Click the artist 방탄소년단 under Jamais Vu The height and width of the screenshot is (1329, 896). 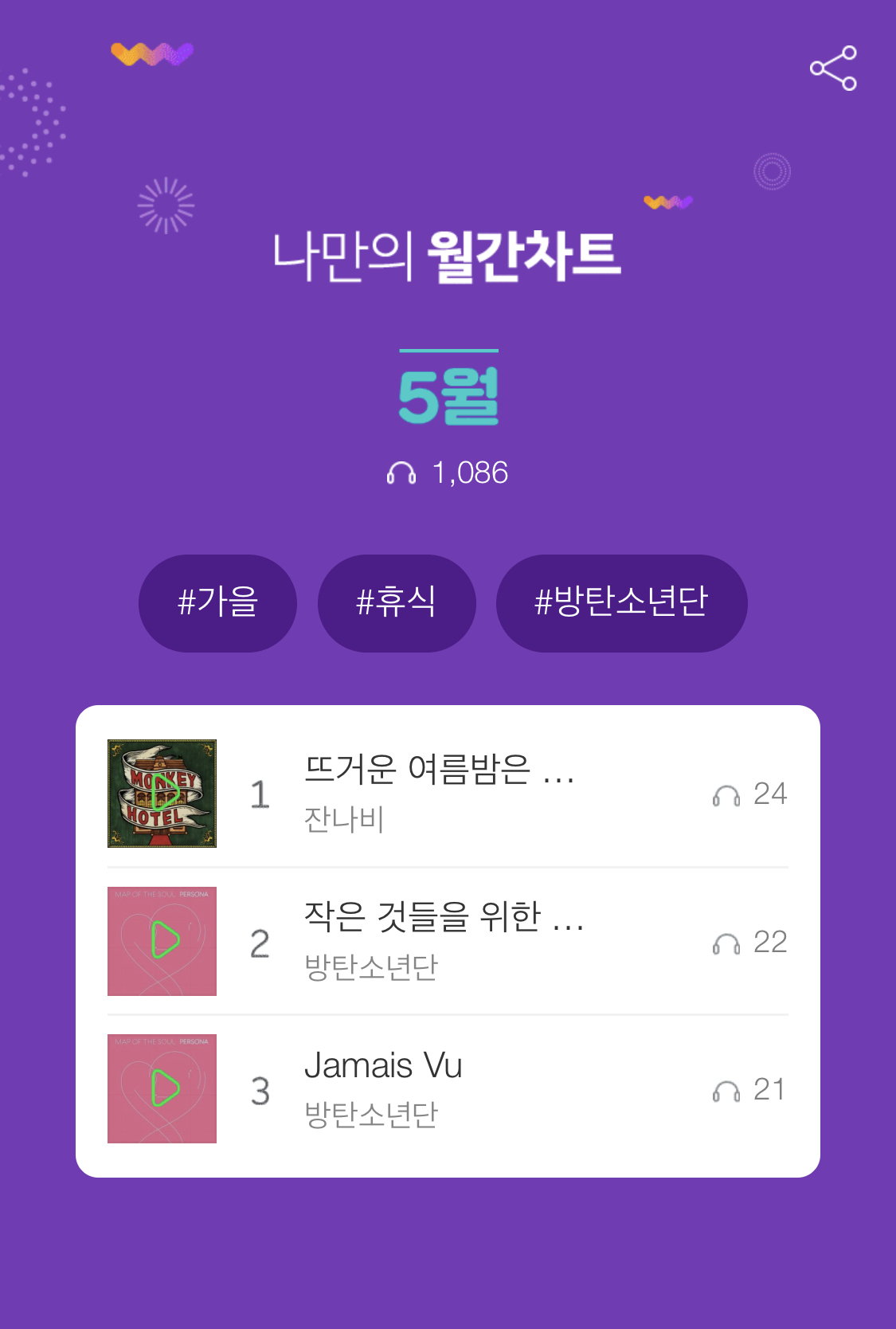pos(372,1116)
